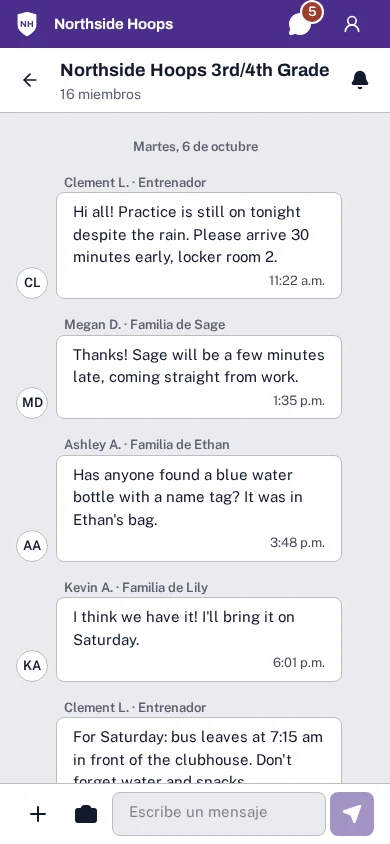Viewport: 390px width, 844px height.
Task: Go back using the arrow icon
Action: (x=30, y=80)
